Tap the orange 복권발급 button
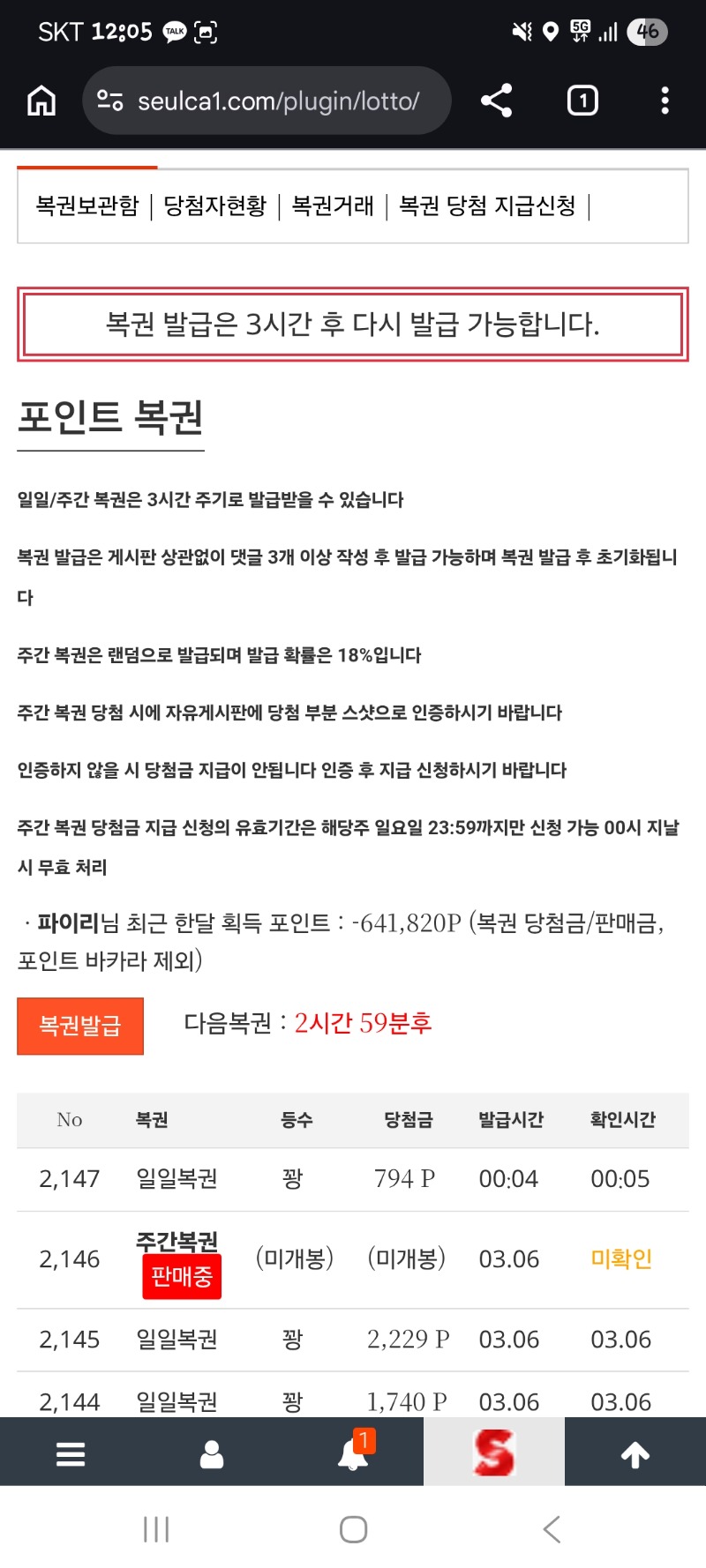Viewport: 706px width, 1568px height. [x=80, y=1026]
